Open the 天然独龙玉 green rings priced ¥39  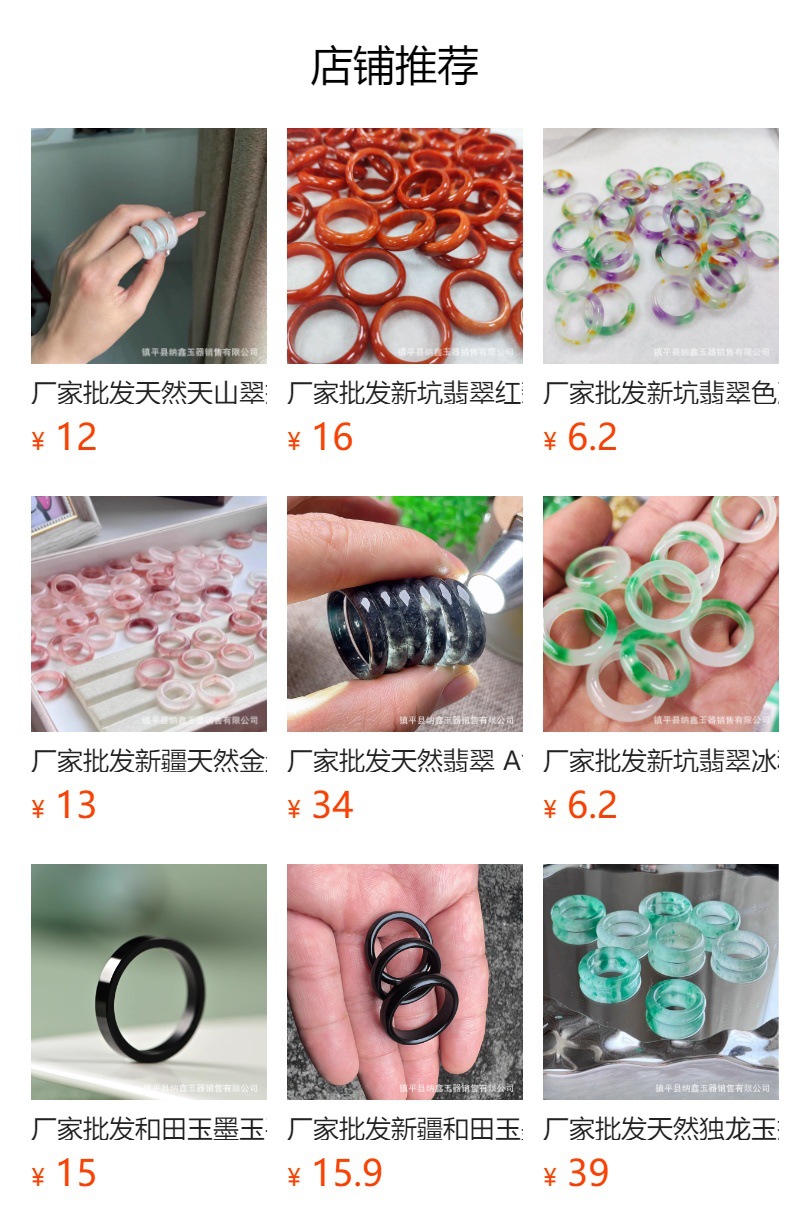point(660,982)
